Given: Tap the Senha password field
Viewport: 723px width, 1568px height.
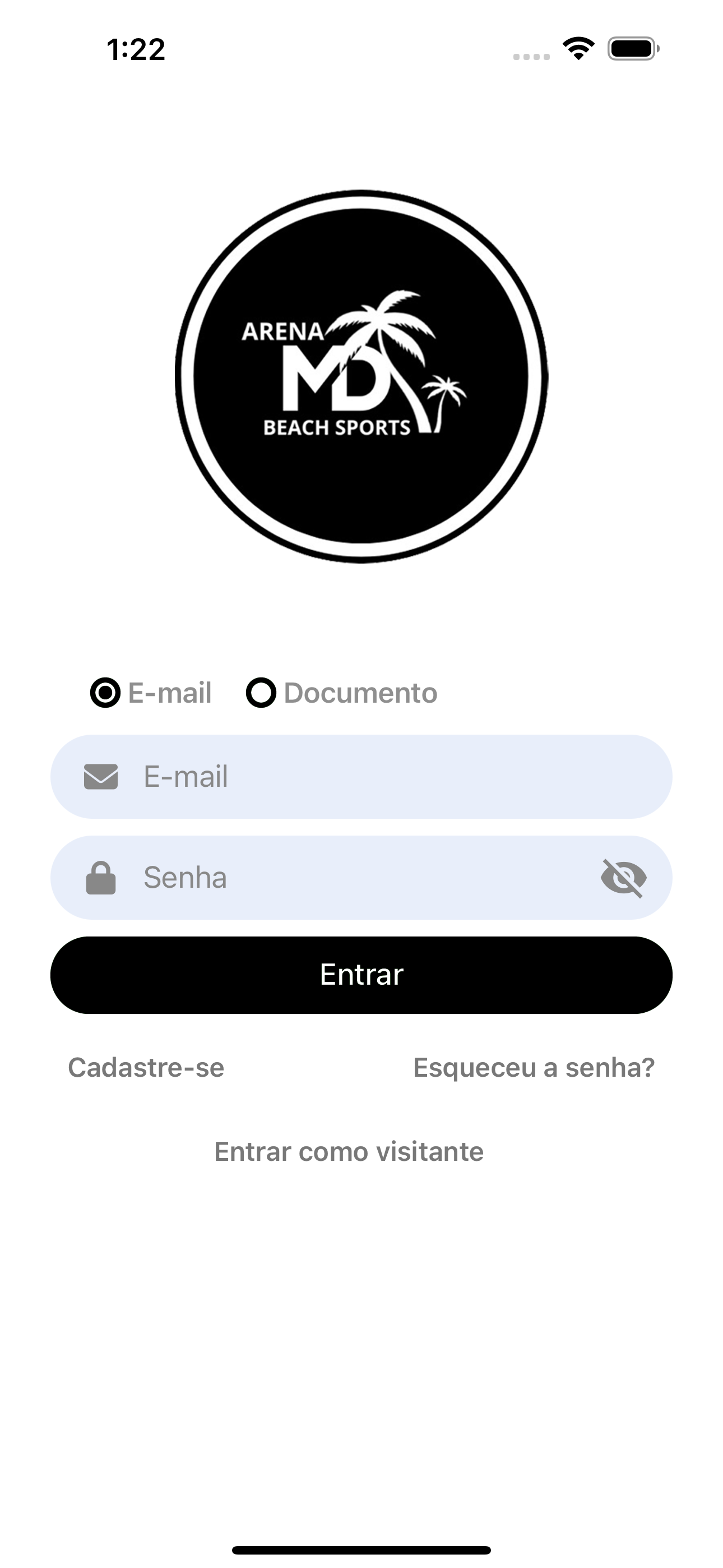Looking at the screenshot, I should click(361, 878).
